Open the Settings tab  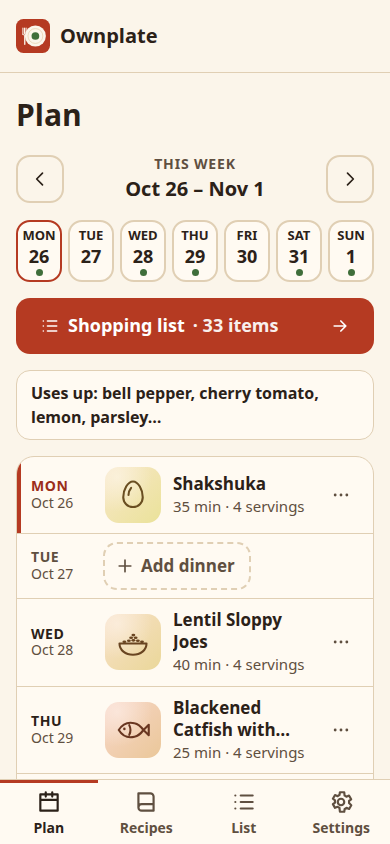341,812
